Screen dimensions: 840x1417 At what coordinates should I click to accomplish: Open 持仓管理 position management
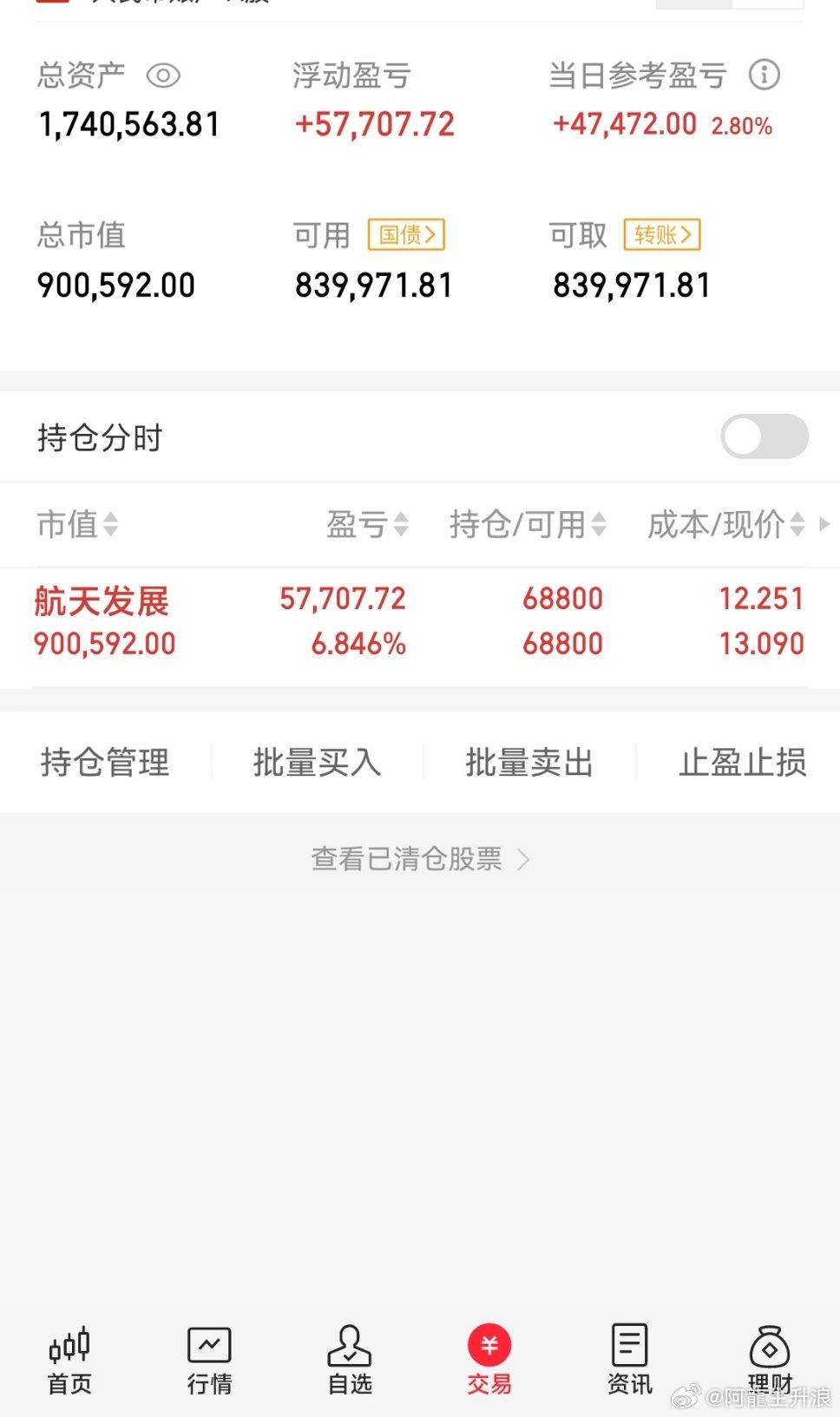(x=105, y=763)
